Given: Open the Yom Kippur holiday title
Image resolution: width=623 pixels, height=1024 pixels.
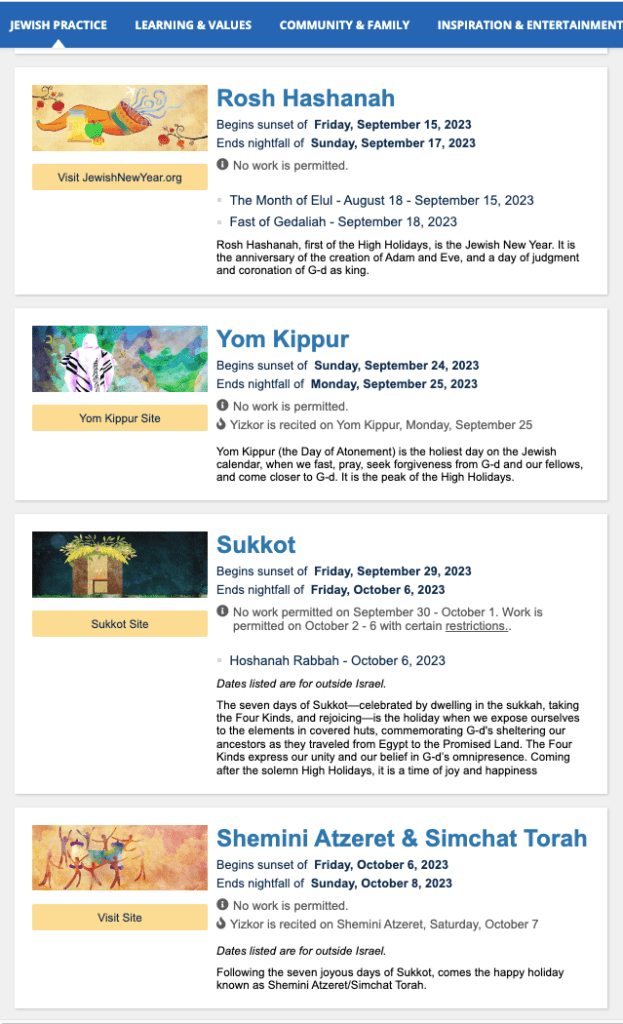Looking at the screenshot, I should click(x=282, y=339).
